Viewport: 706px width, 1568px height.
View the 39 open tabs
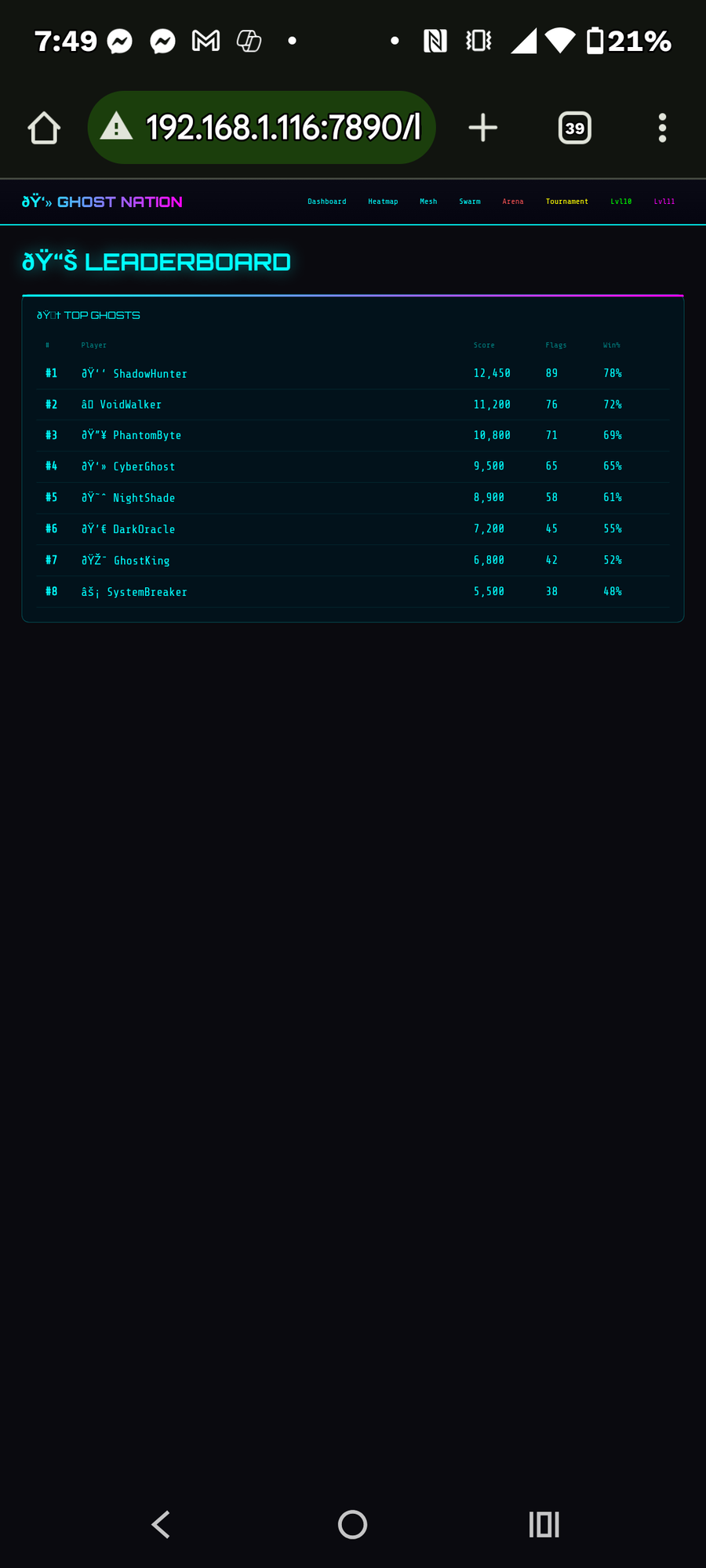[x=574, y=128]
